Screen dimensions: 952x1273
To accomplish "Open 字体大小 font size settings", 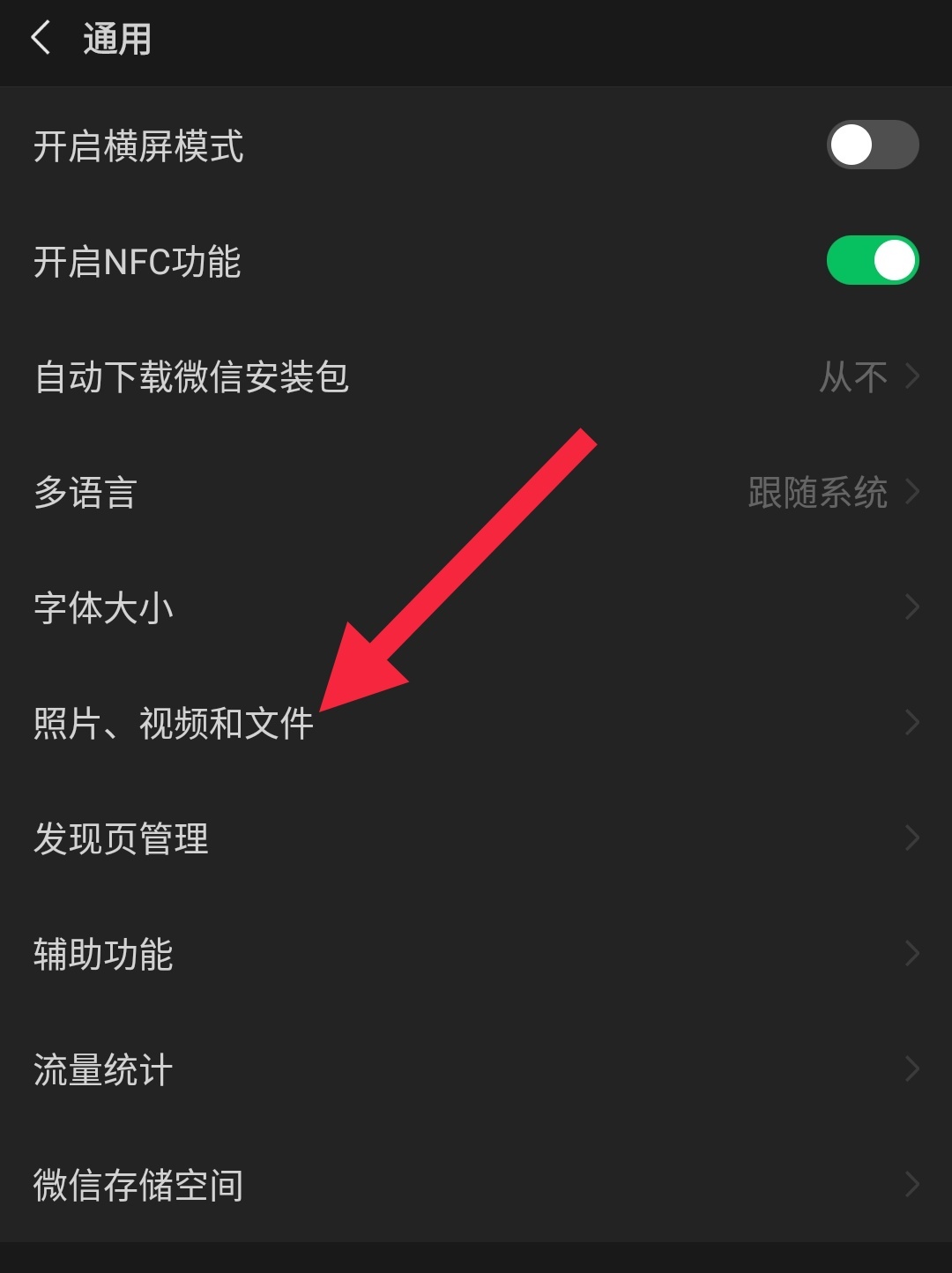I will pyautogui.click(x=476, y=607).
